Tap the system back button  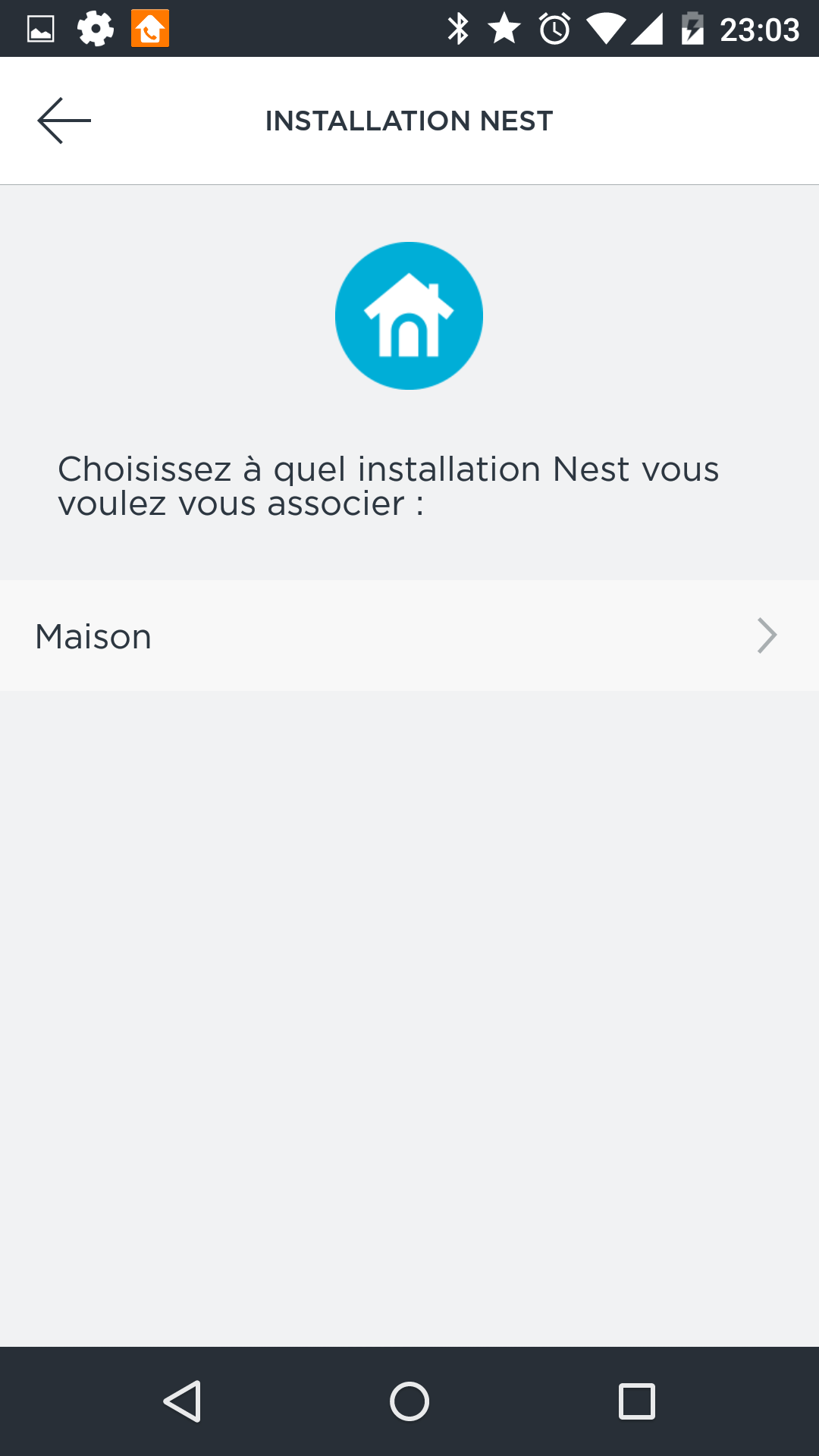182,1401
